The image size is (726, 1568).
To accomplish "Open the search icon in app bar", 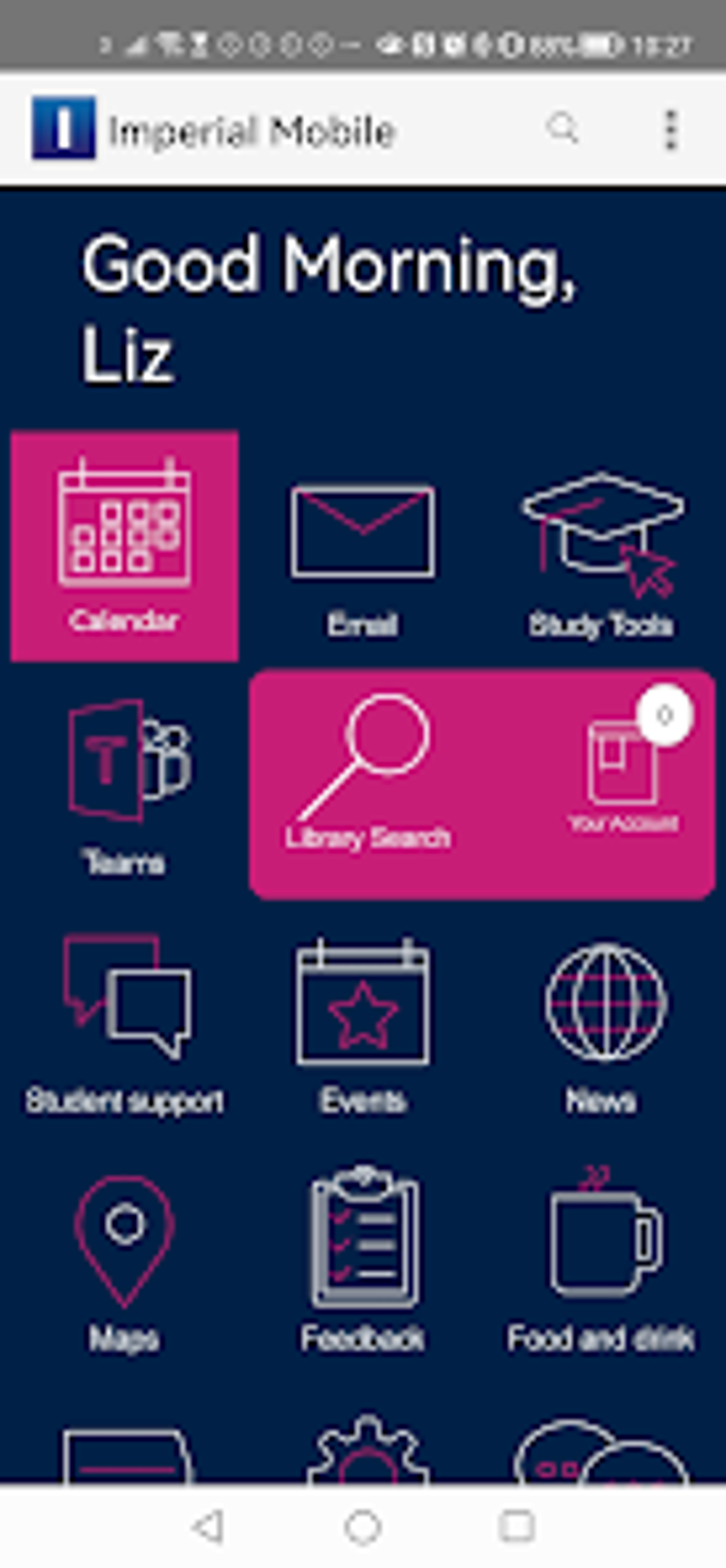I will tap(562, 129).
